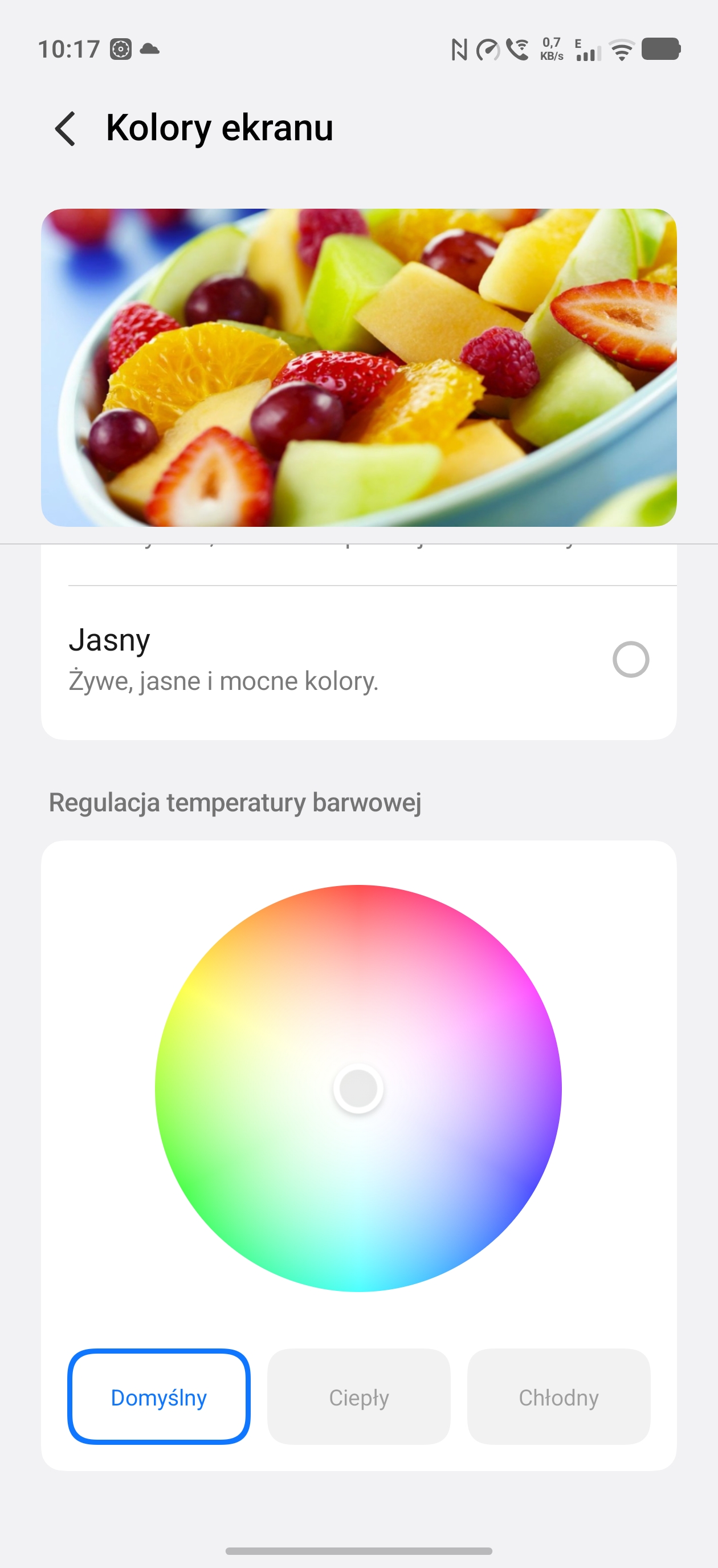
Task: Choose the Domyślny temperature preset
Action: [159, 1397]
